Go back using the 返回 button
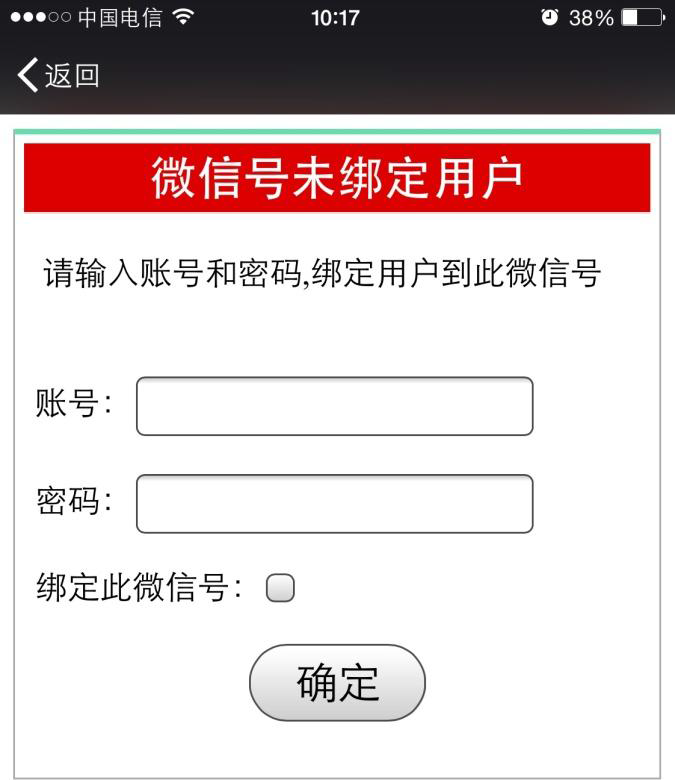The image size is (675, 780). pos(58,75)
